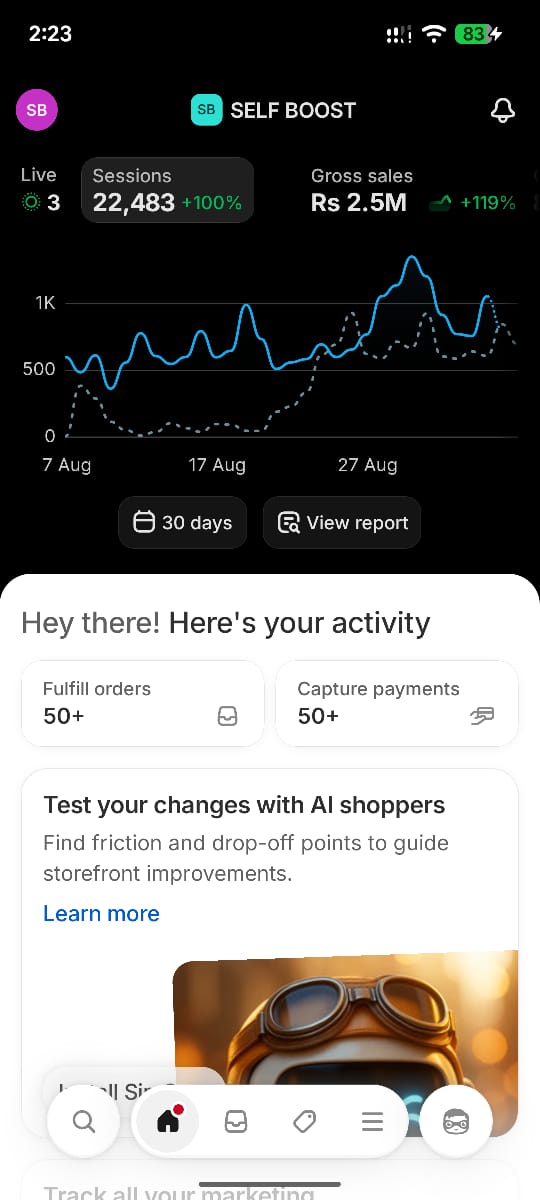
Task: Open the SB profile avatar
Action: [37, 110]
